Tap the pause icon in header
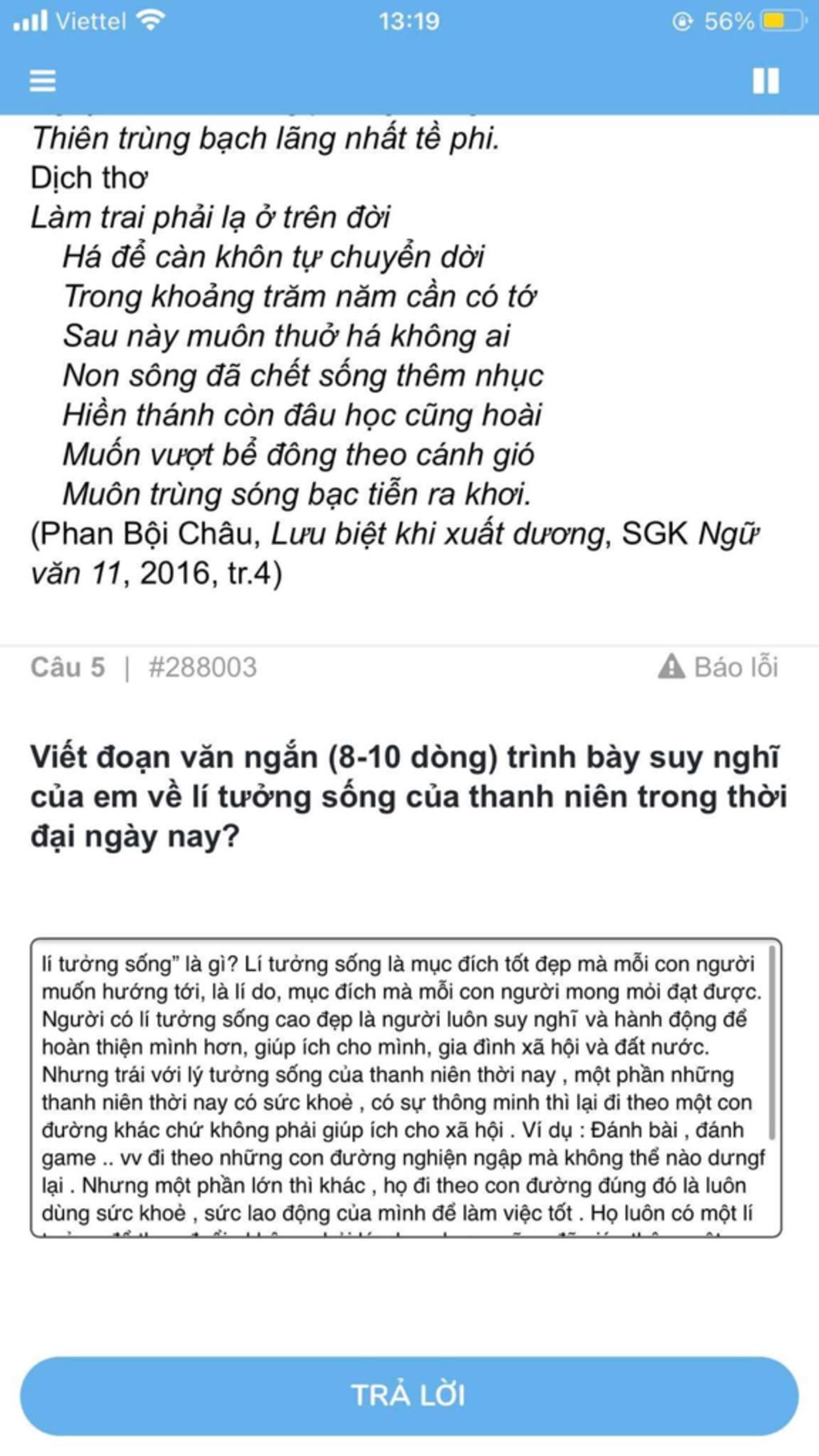This screenshot has height=1456, width=819. pos(765,81)
